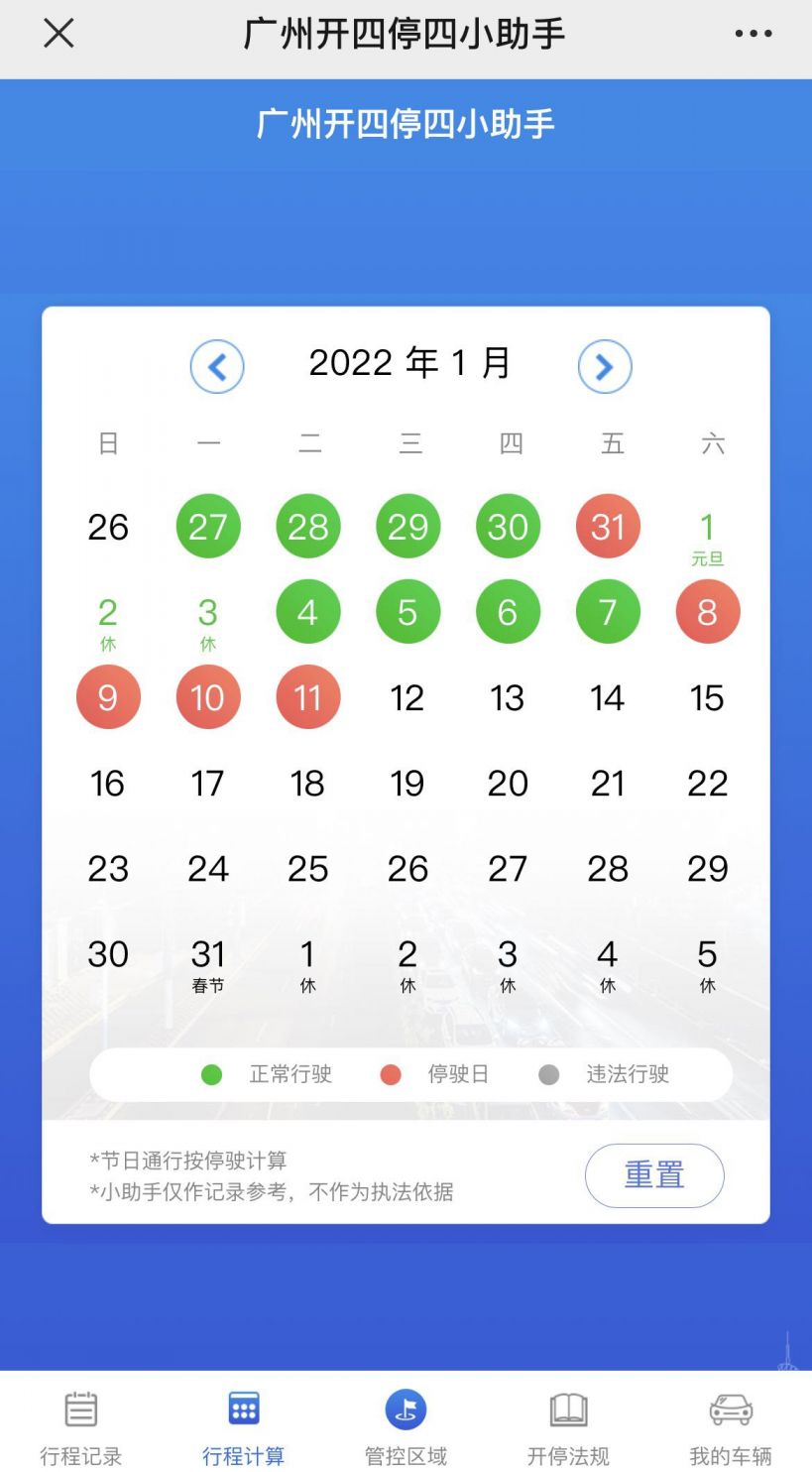
Task: Pick January 25 in the calendar
Action: click(x=308, y=869)
